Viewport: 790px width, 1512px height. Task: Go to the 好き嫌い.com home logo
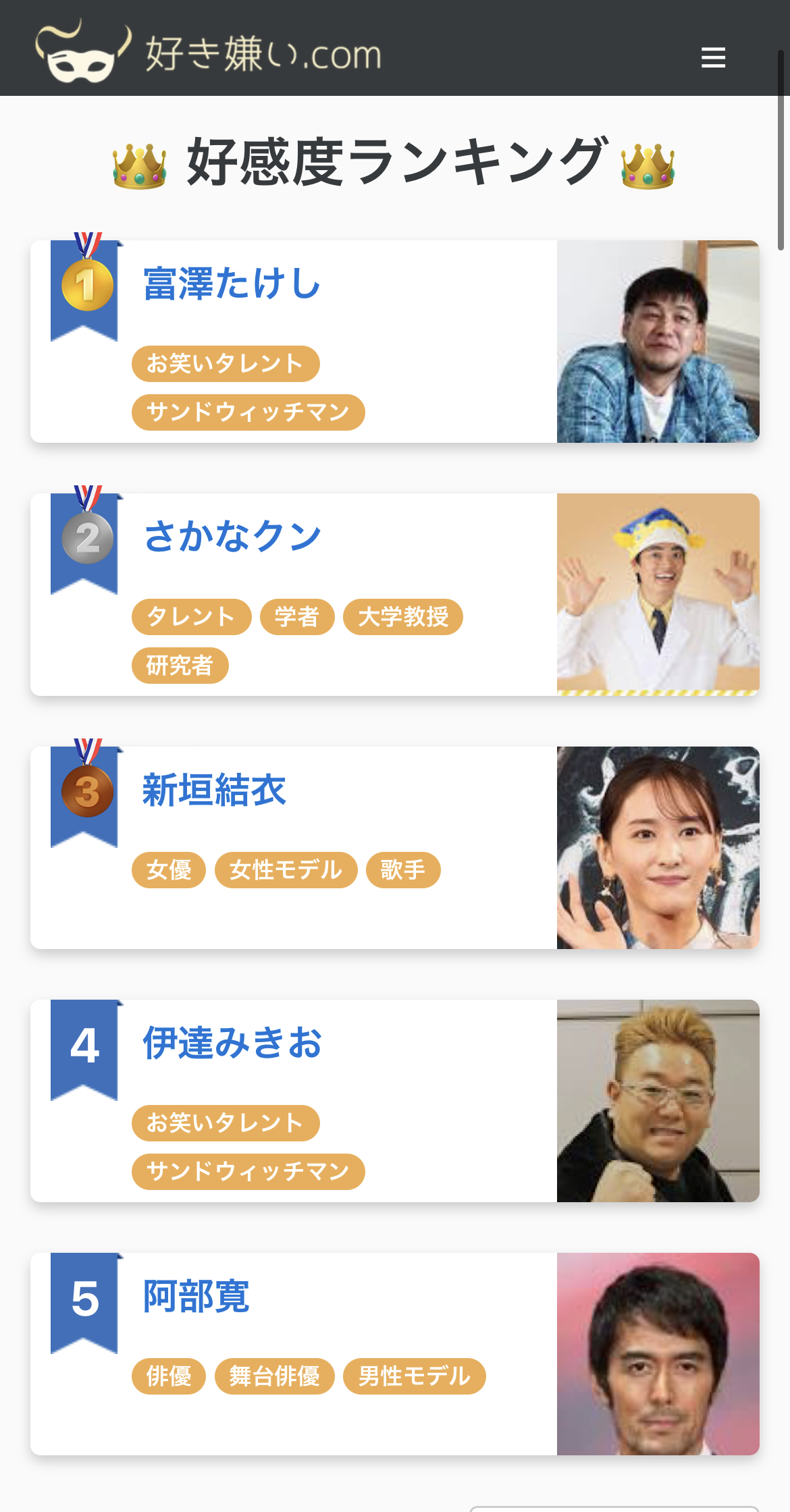pos(209,51)
